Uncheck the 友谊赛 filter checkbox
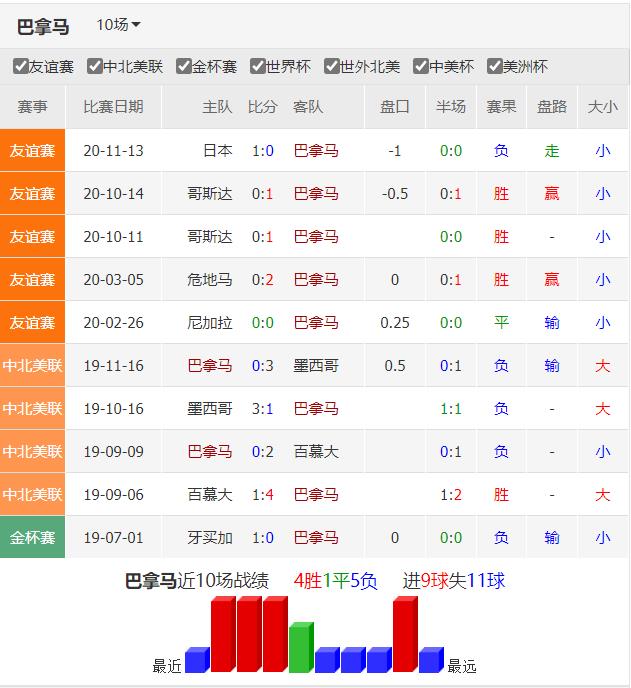631x688 pixels. pyautogui.click(x=20, y=67)
